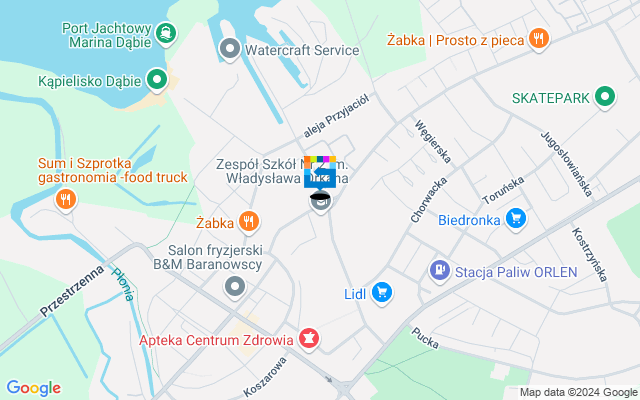Tap the Biedronka shopping marker

tap(515, 218)
